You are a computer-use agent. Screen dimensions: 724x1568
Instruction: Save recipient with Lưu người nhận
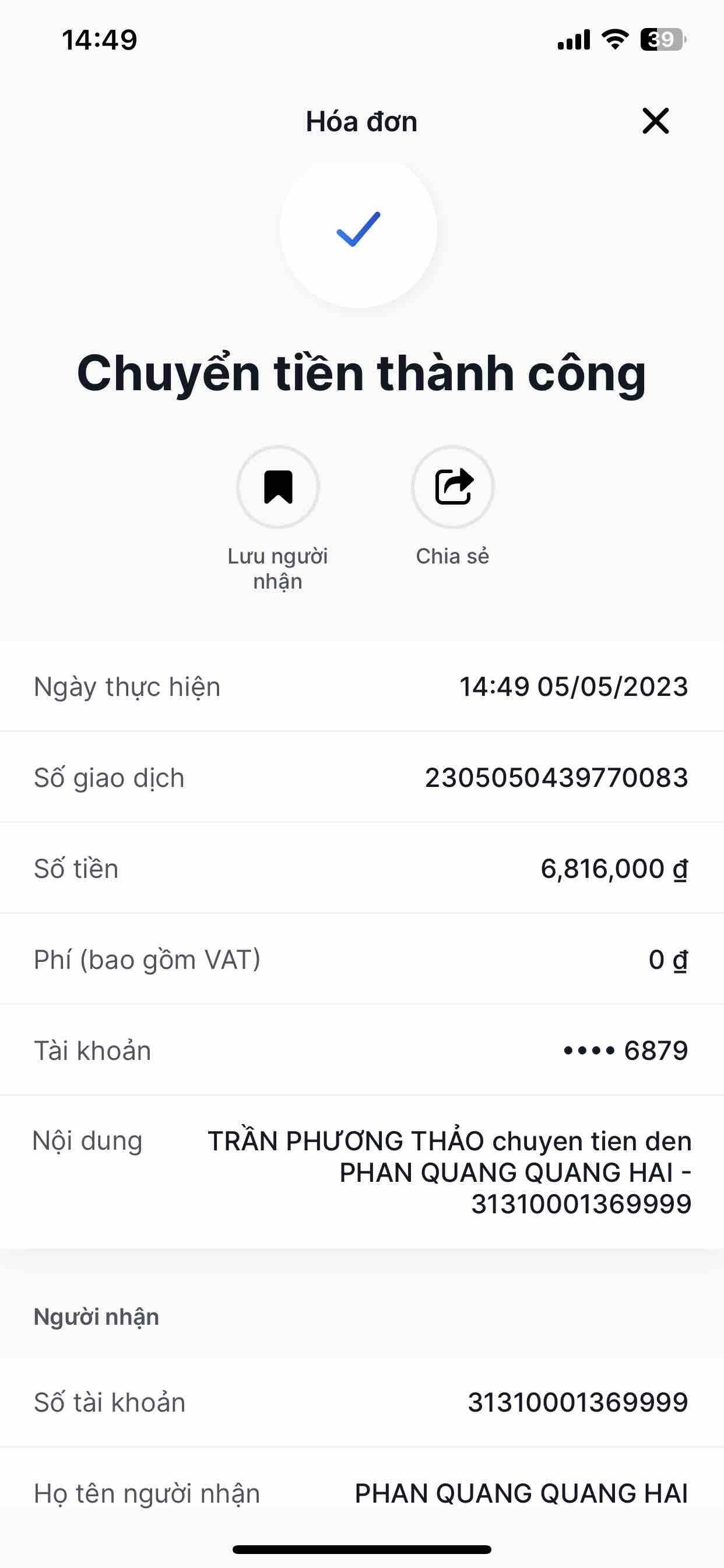[x=278, y=487]
